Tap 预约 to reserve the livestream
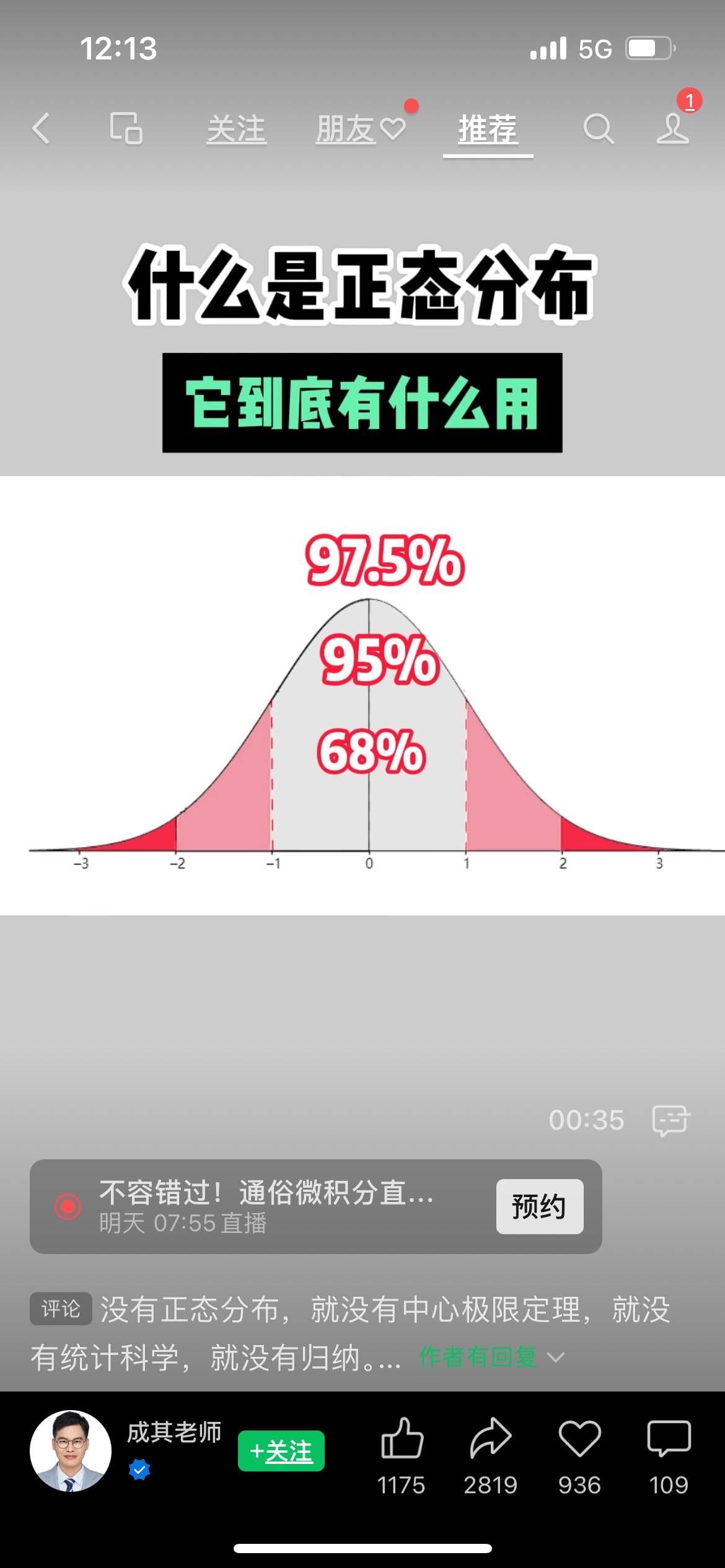This screenshot has height=1568, width=725. pos(539,1206)
